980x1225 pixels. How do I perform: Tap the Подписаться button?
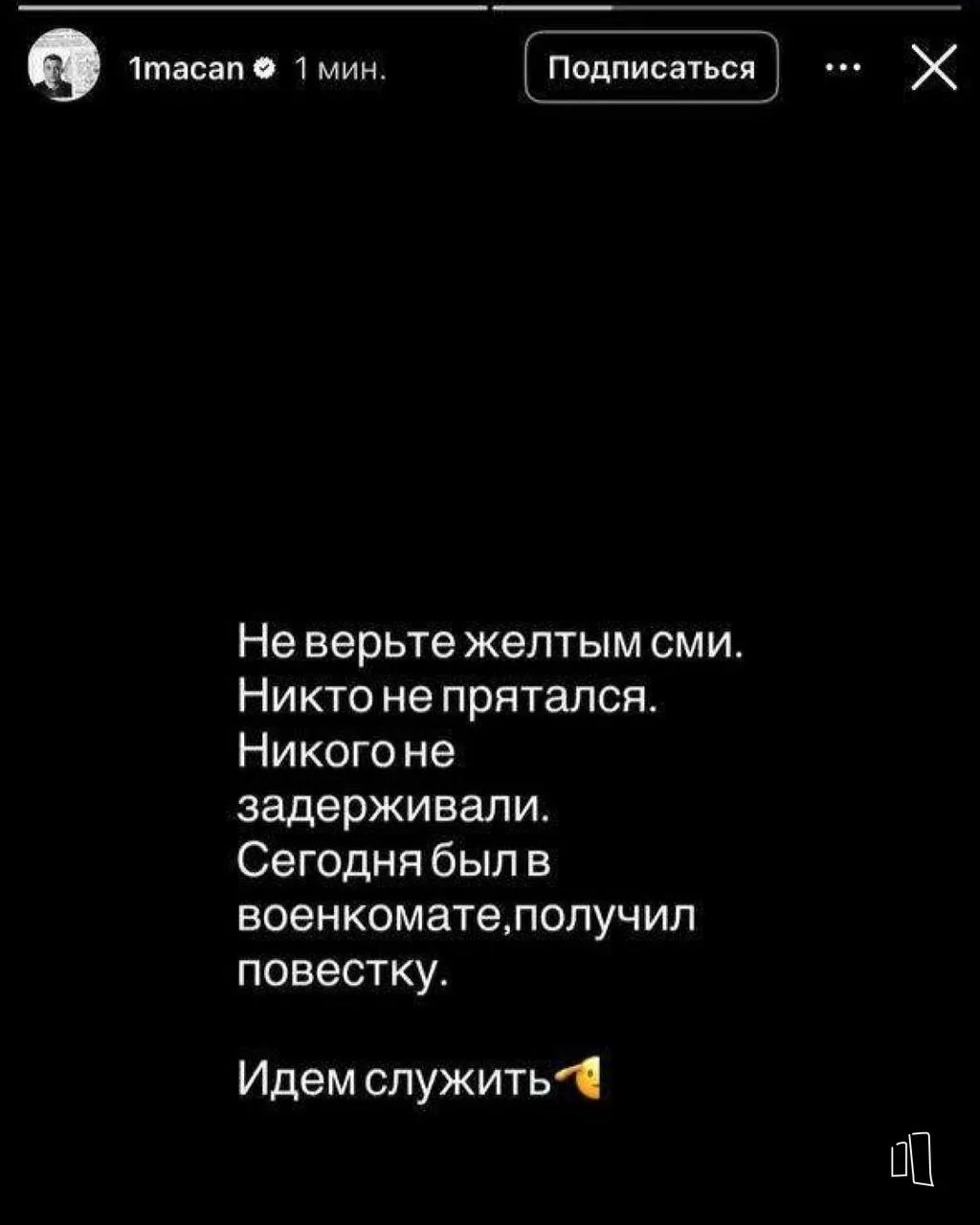pyautogui.click(x=652, y=67)
